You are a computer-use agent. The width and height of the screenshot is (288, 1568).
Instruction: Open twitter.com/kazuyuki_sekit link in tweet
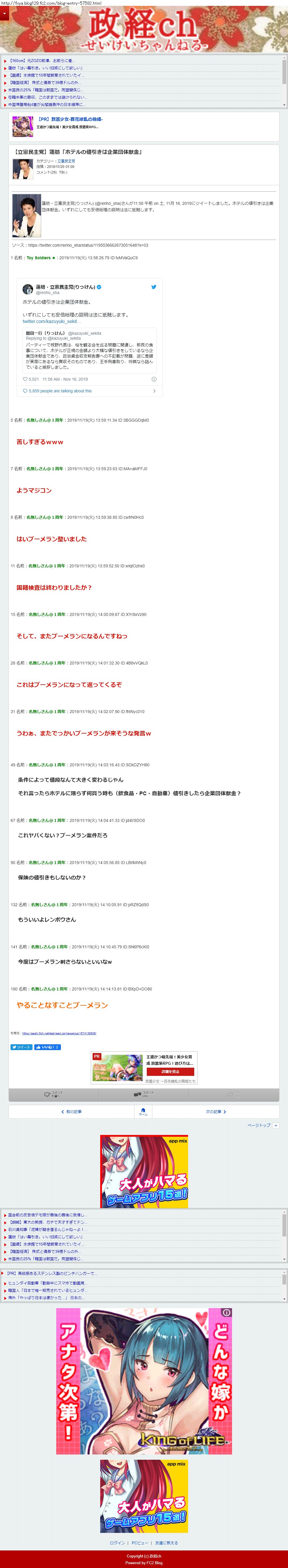point(50,321)
